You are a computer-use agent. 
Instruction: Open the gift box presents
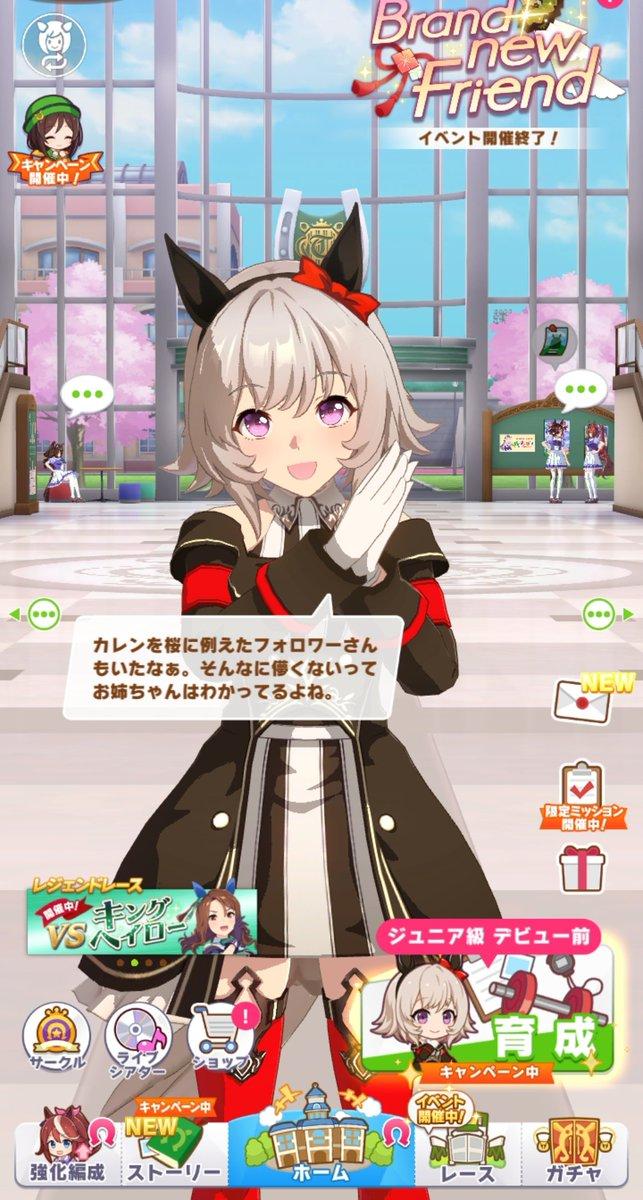point(579,866)
